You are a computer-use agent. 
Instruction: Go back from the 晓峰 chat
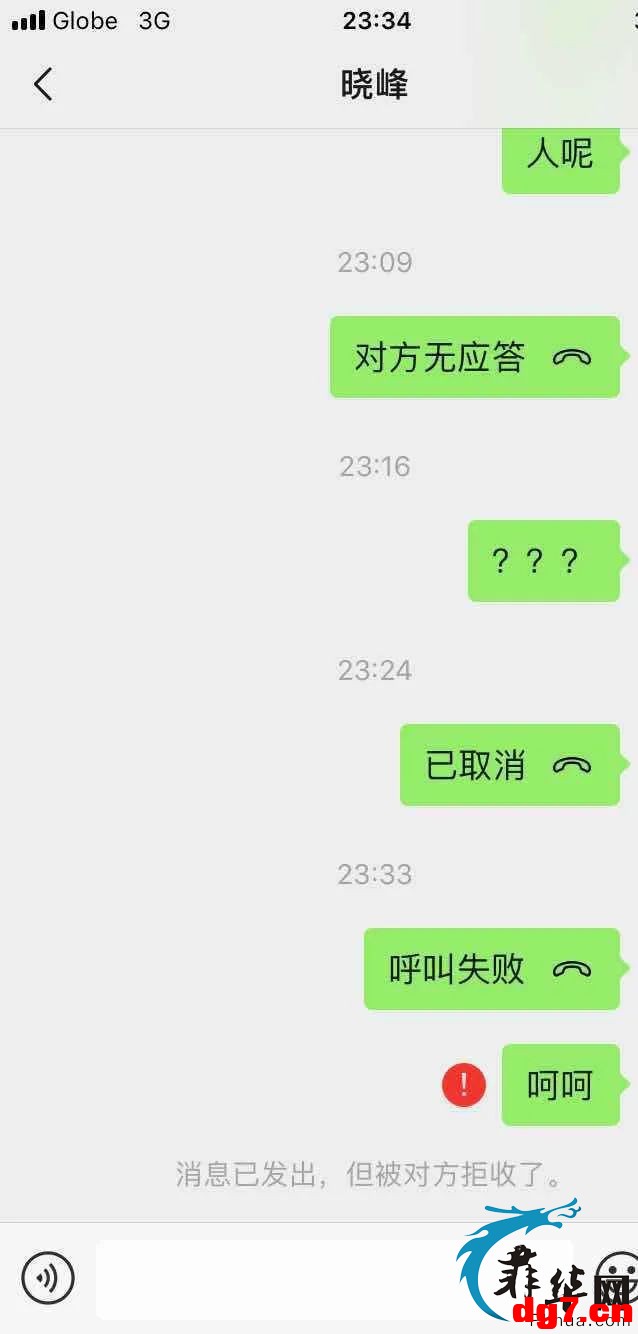tap(43, 85)
